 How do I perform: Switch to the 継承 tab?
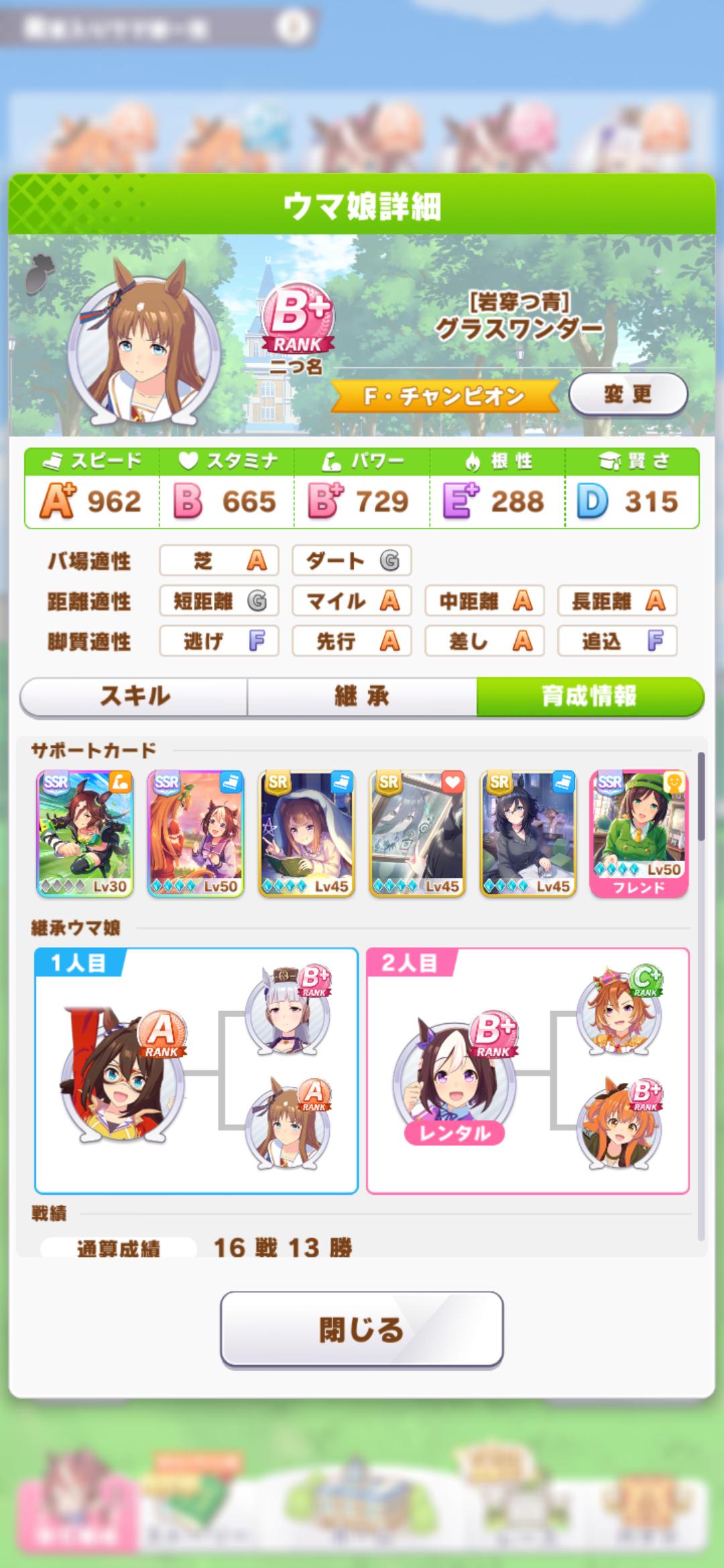(362, 696)
